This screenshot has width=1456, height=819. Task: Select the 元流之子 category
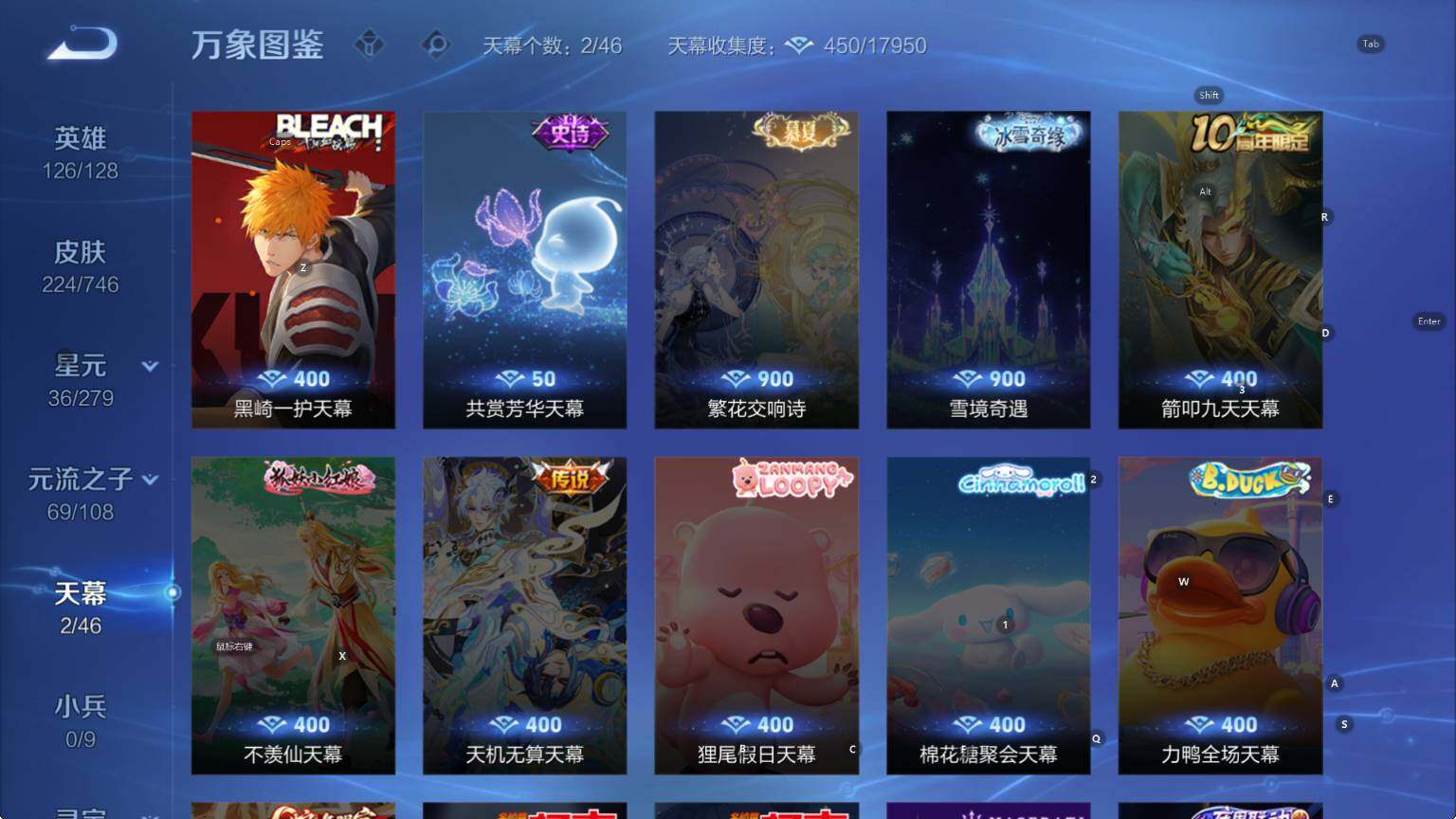click(x=81, y=495)
